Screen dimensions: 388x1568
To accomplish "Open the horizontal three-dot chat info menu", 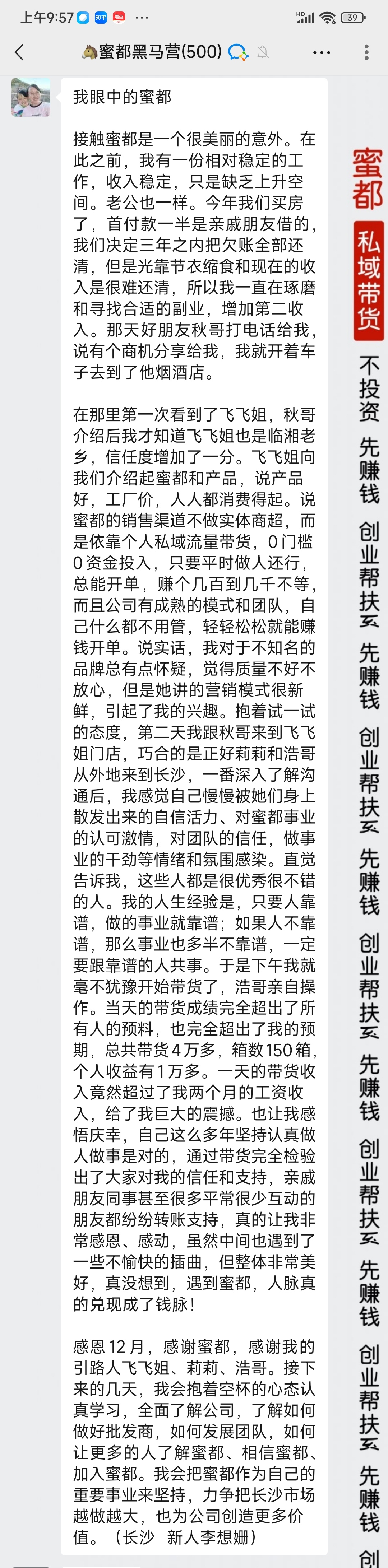I will [321, 52].
